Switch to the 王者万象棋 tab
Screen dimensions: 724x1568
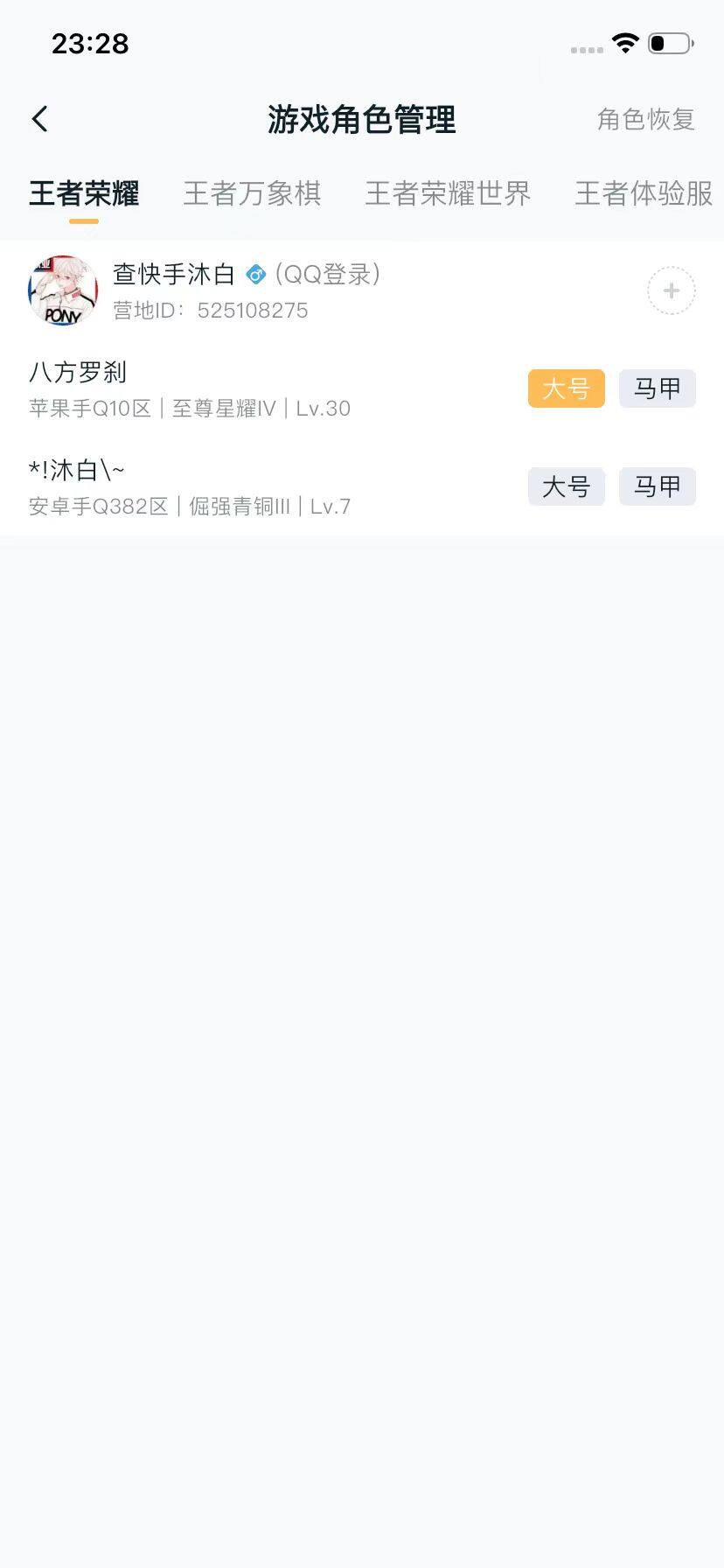point(253,193)
